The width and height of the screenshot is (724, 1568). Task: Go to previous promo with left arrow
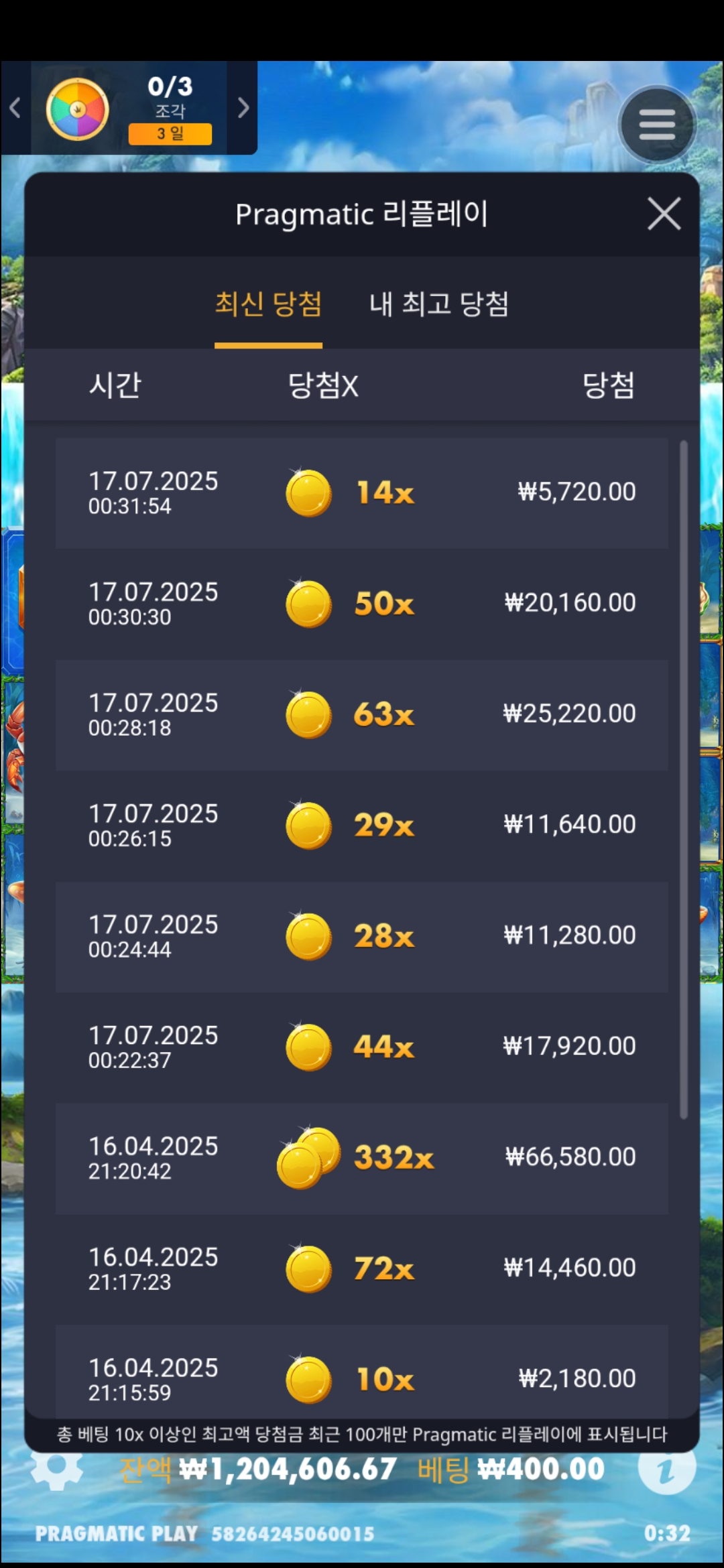15,108
